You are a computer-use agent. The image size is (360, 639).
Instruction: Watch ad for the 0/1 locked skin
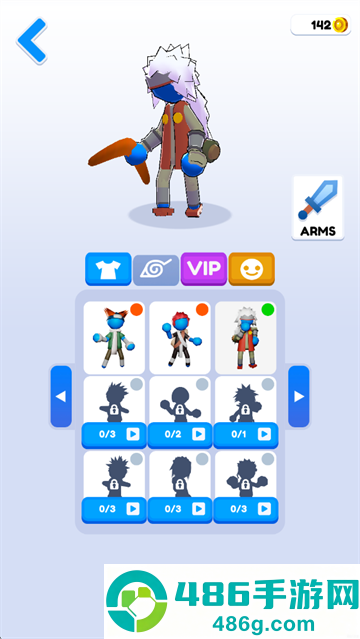pyautogui.click(x=246, y=435)
